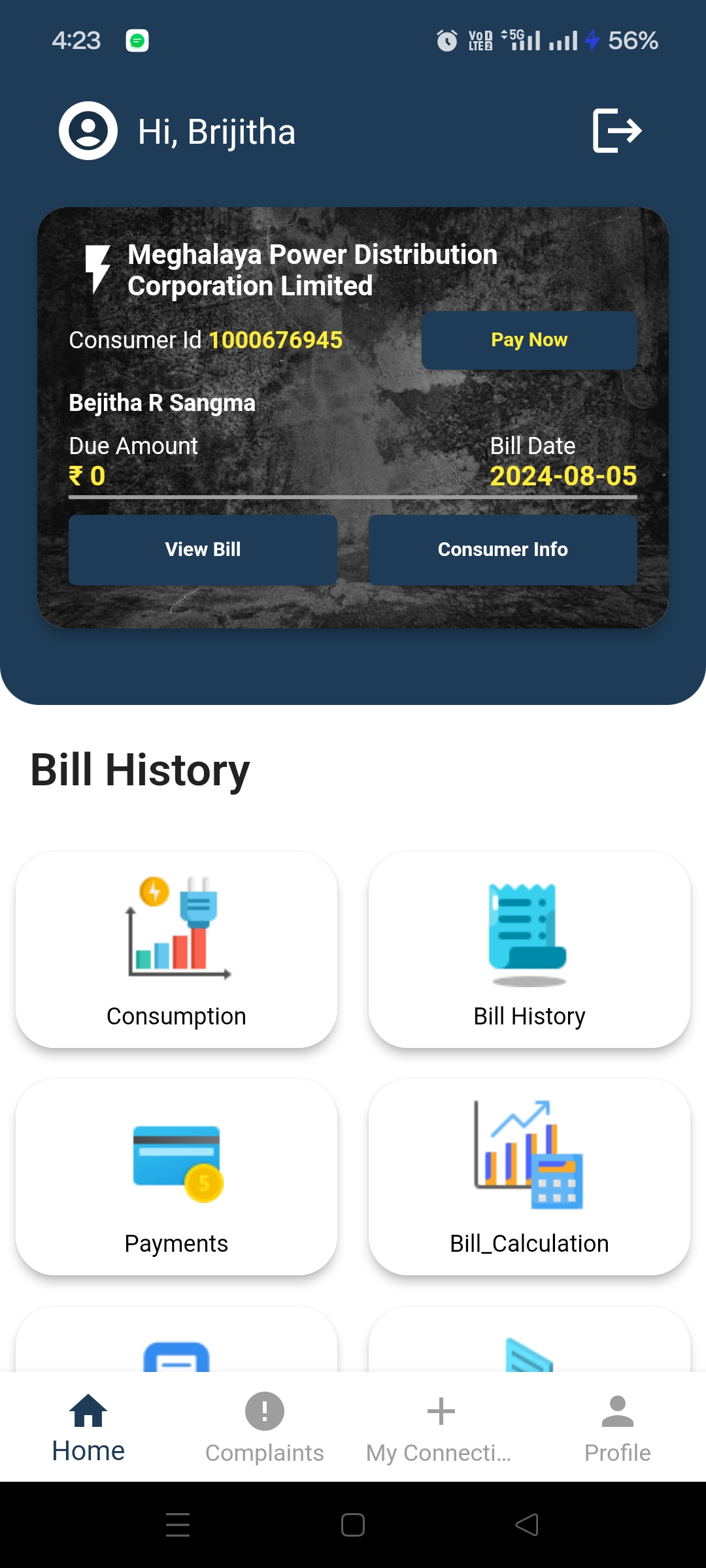Open the Bill History card
The height and width of the screenshot is (1568, 706).
(x=529, y=950)
